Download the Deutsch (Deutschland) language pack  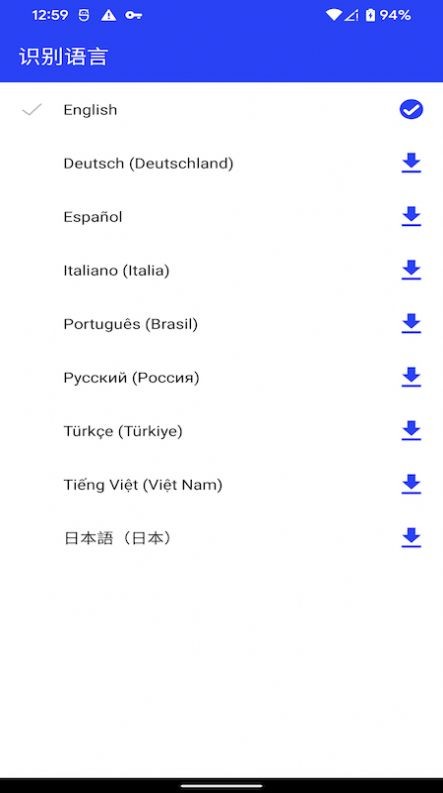click(411, 163)
